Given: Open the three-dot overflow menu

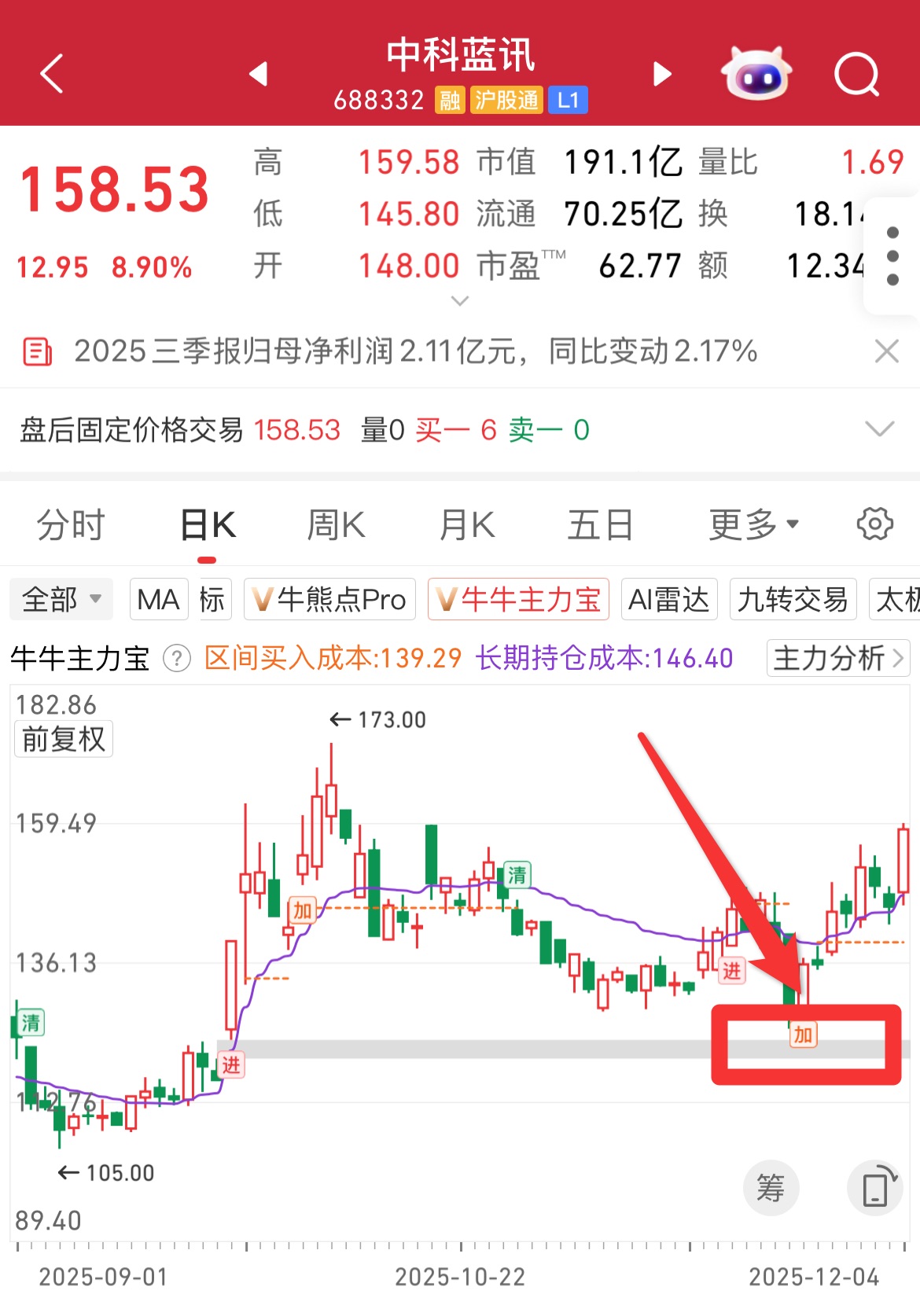Looking at the screenshot, I should pyautogui.click(x=892, y=256).
